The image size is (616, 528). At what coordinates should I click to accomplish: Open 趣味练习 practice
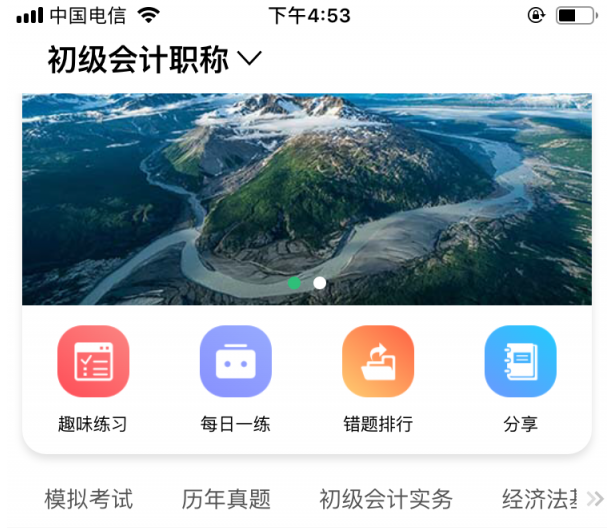93,362
